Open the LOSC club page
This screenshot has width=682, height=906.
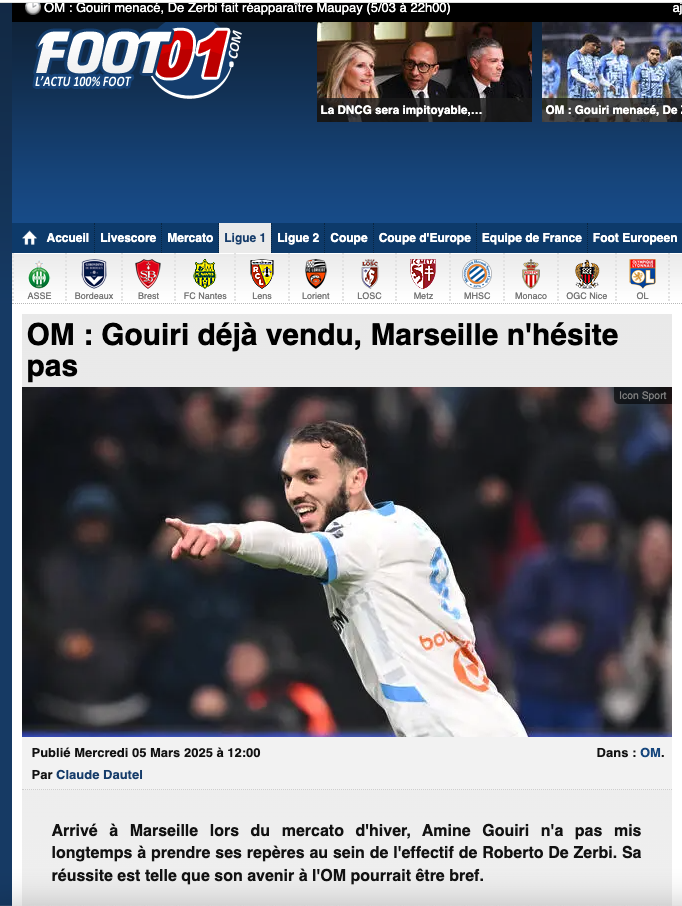pos(369,279)
